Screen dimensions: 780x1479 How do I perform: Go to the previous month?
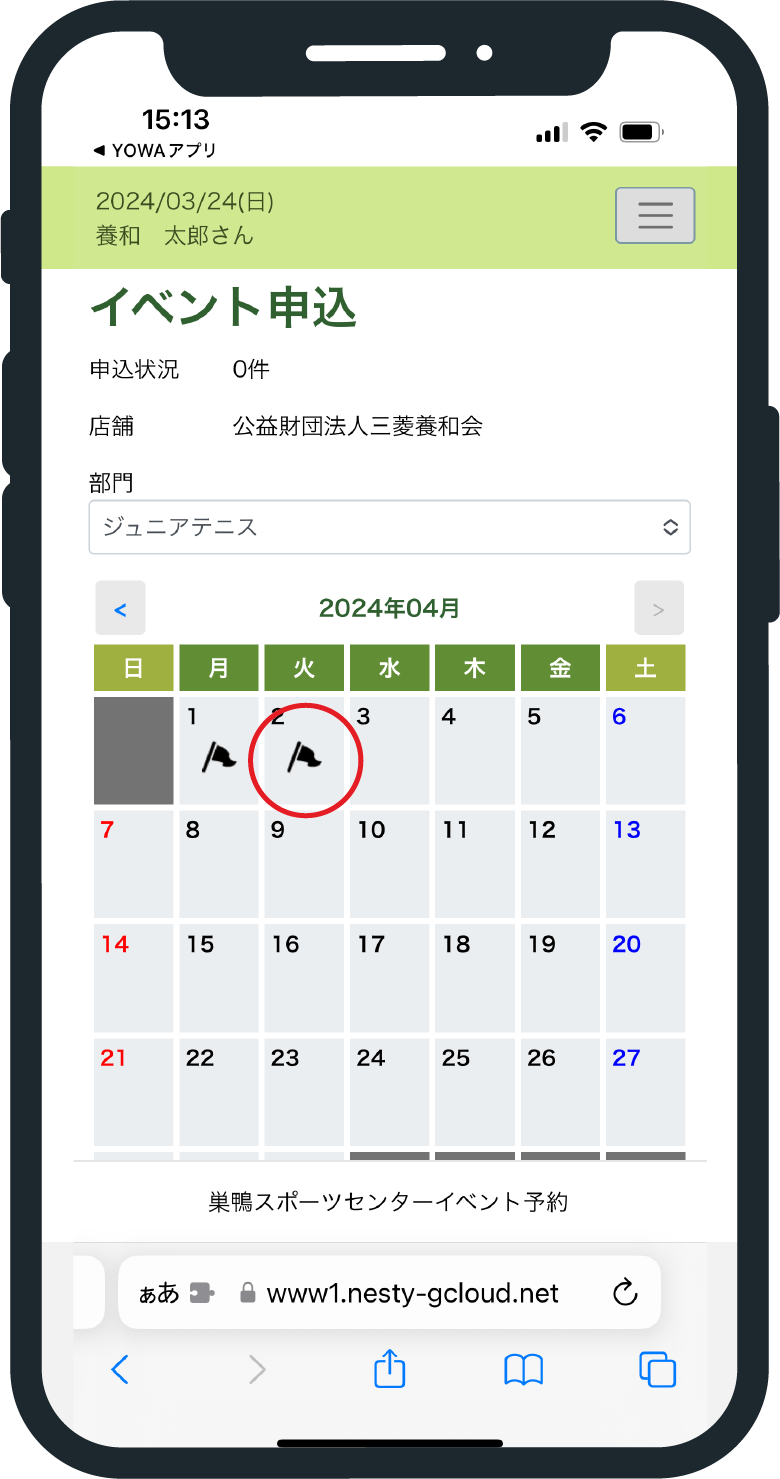click(120, 608)
